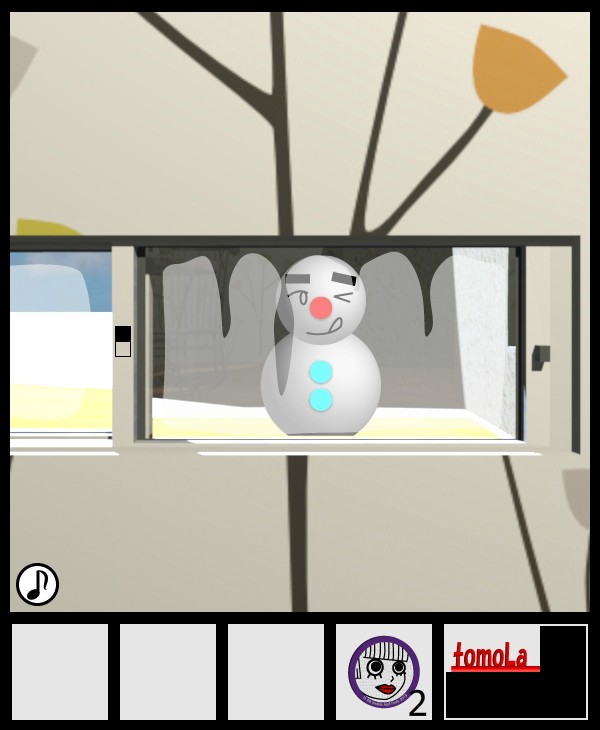Viewport: 600px width, 730px height.
Task: Tap the snowman behind the window
Action: pyautogui.click(x=320, y=350)
